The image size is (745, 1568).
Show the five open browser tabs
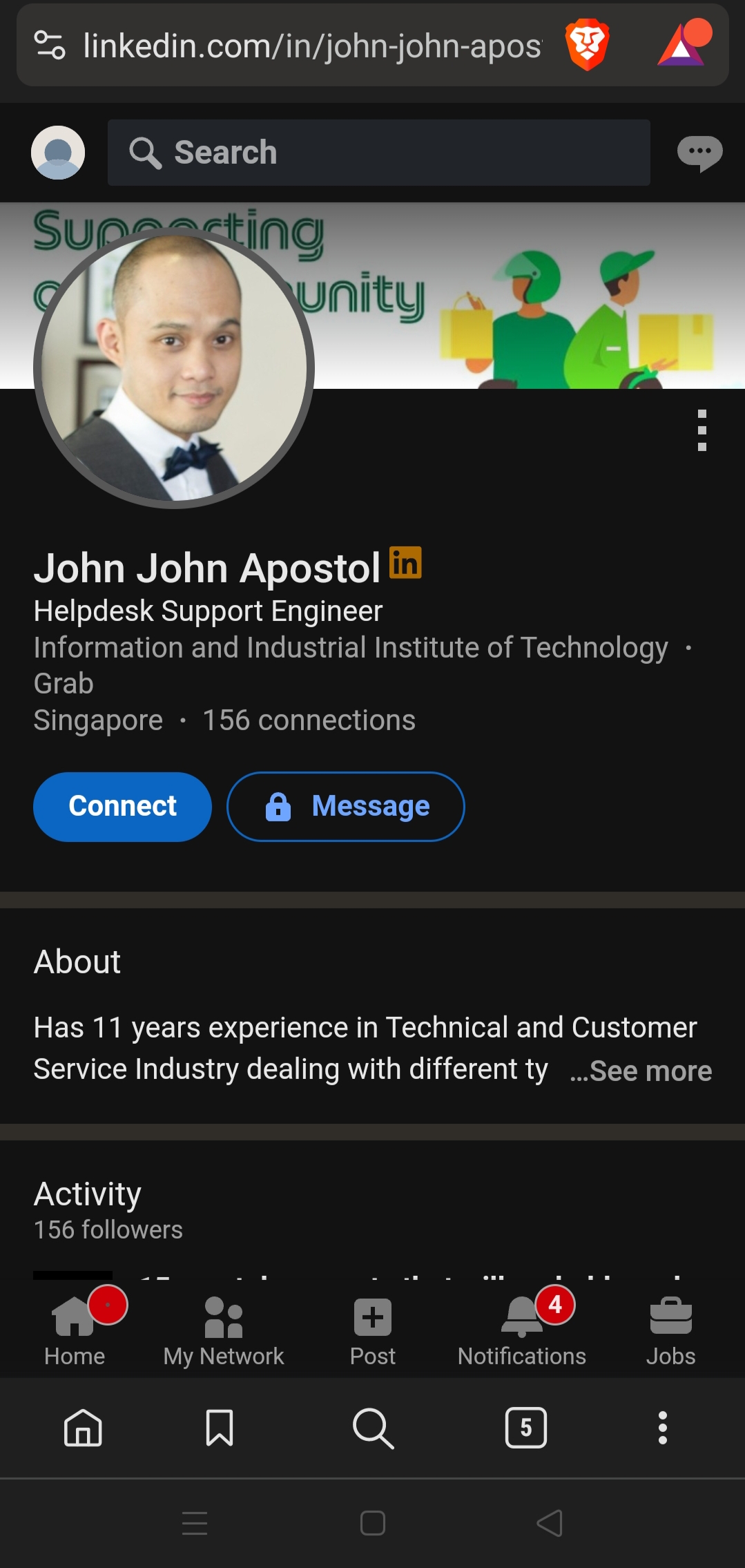(526, 1427)
